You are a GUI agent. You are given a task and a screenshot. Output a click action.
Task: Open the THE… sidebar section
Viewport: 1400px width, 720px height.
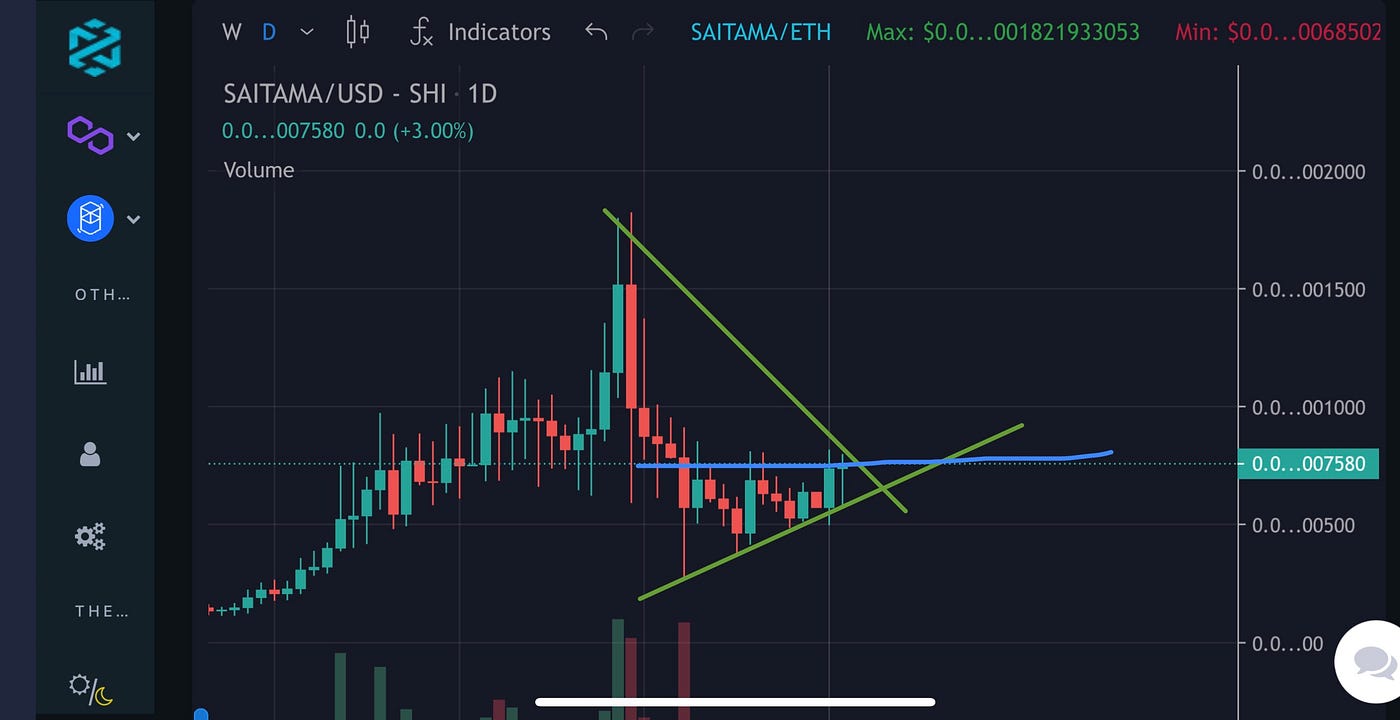[102, 611]
